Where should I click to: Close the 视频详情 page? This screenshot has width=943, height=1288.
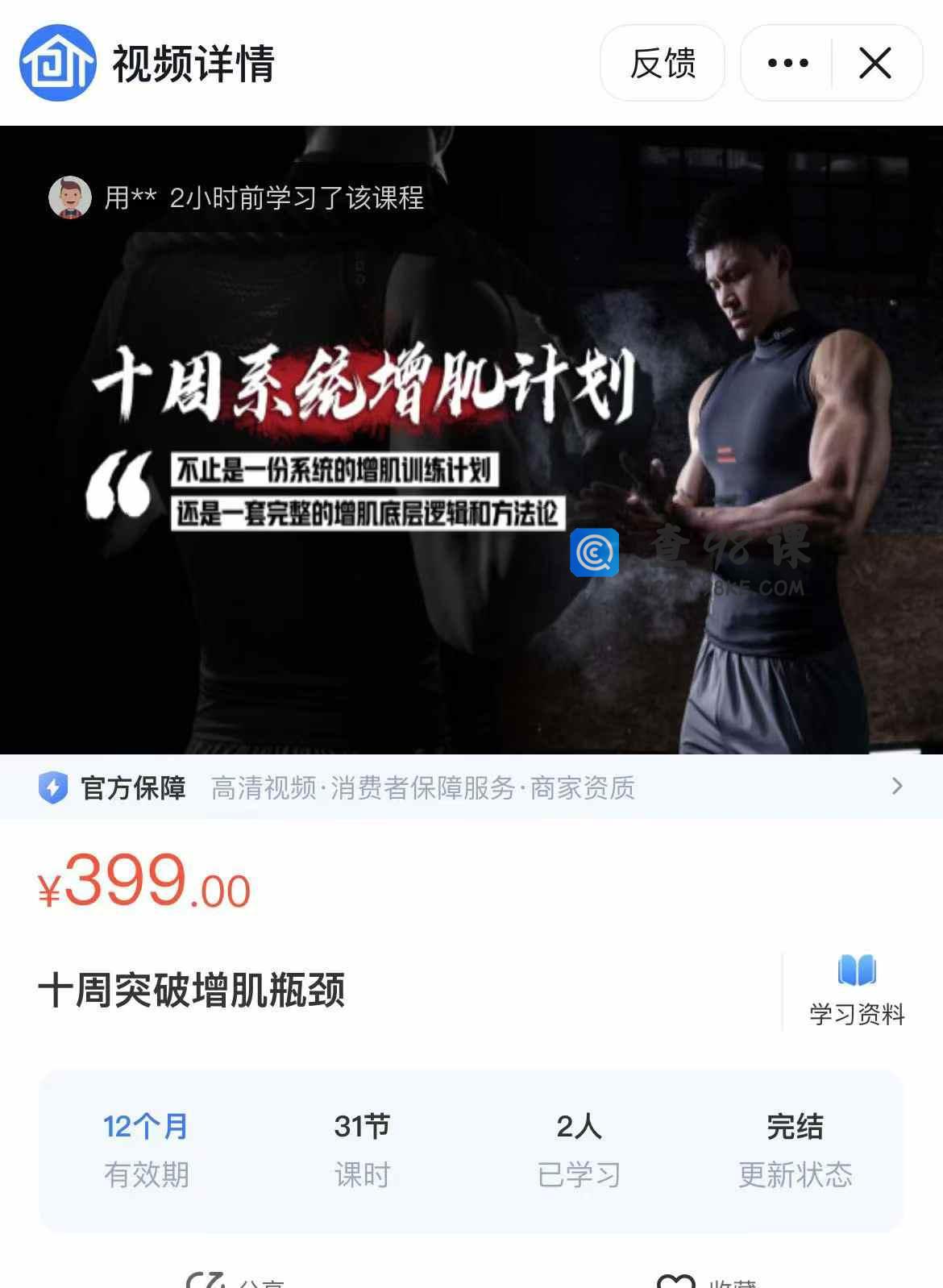pyautogui.click(x=875, y=63)
